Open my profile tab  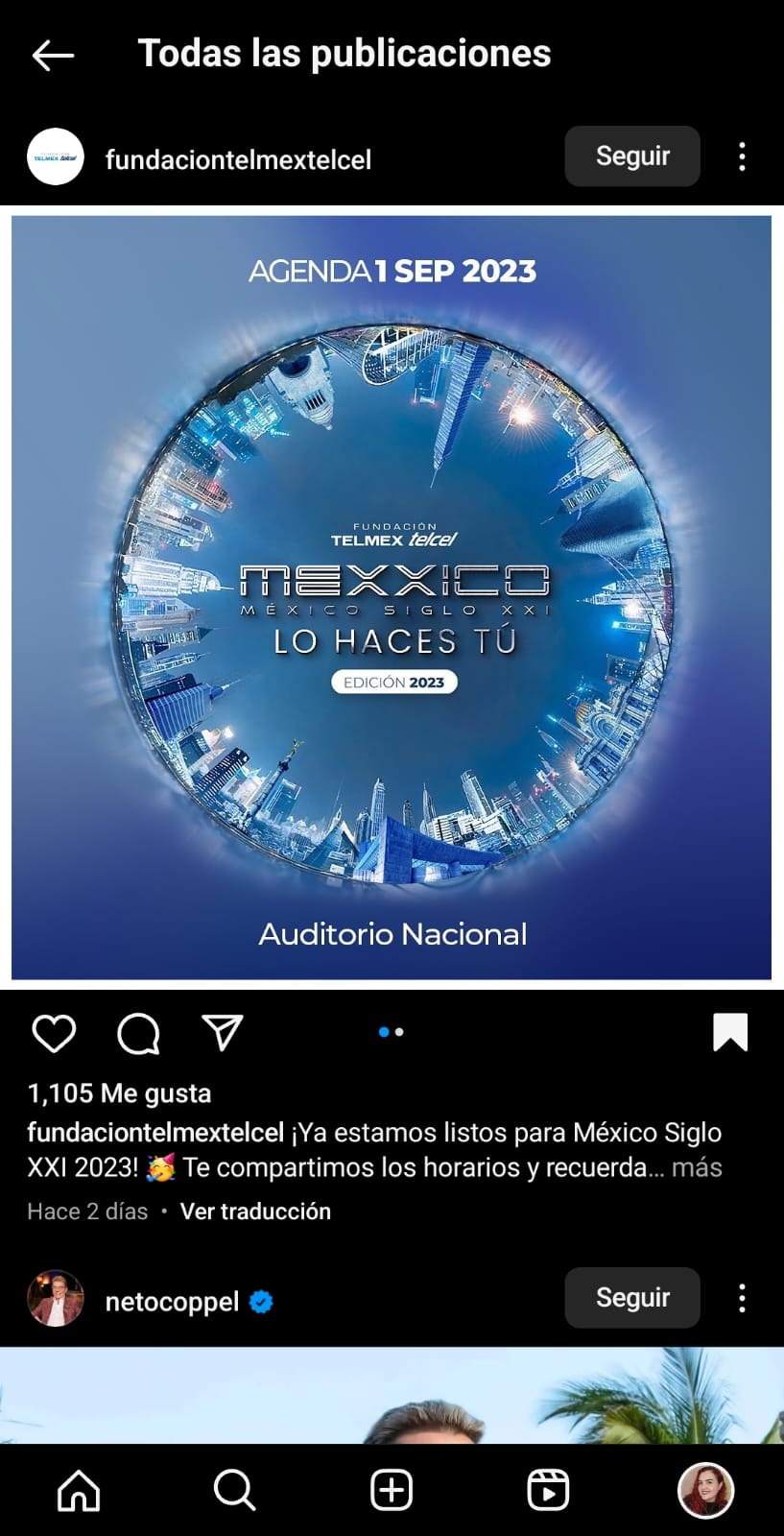(705, 1491)
